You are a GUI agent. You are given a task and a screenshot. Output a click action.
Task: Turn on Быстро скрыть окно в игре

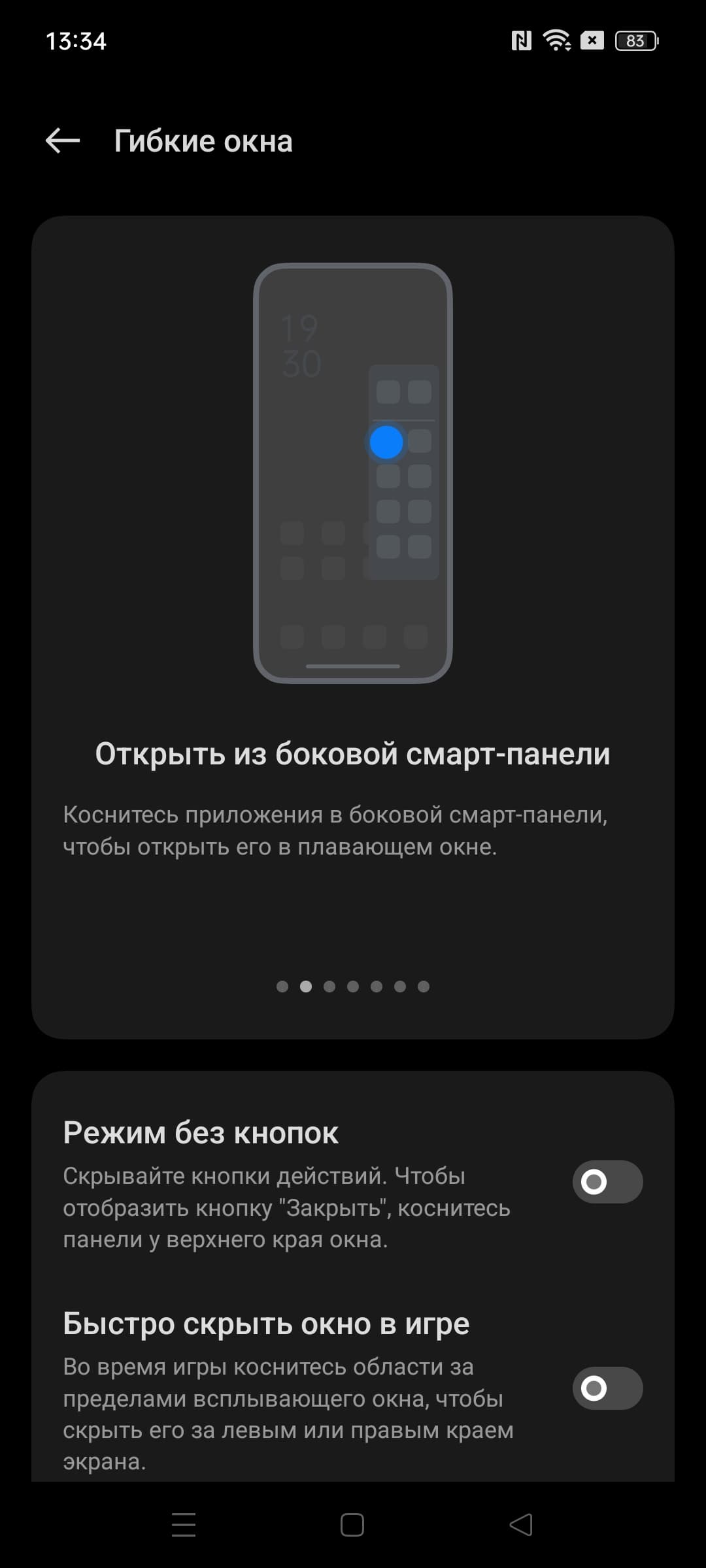coord(607,1388)
